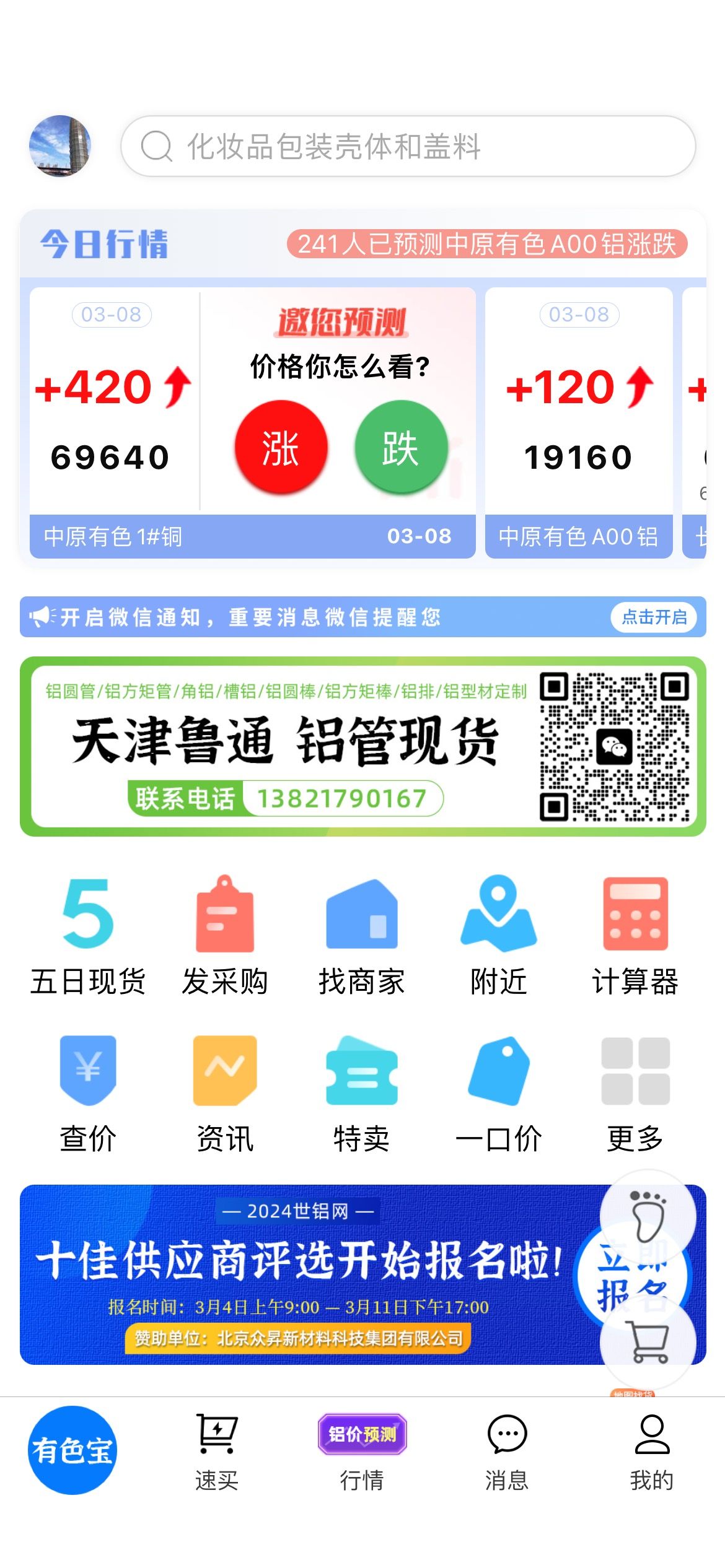Open 五日现货
The width and height of the screenshot is (725, 1568).
coord(88,936)
